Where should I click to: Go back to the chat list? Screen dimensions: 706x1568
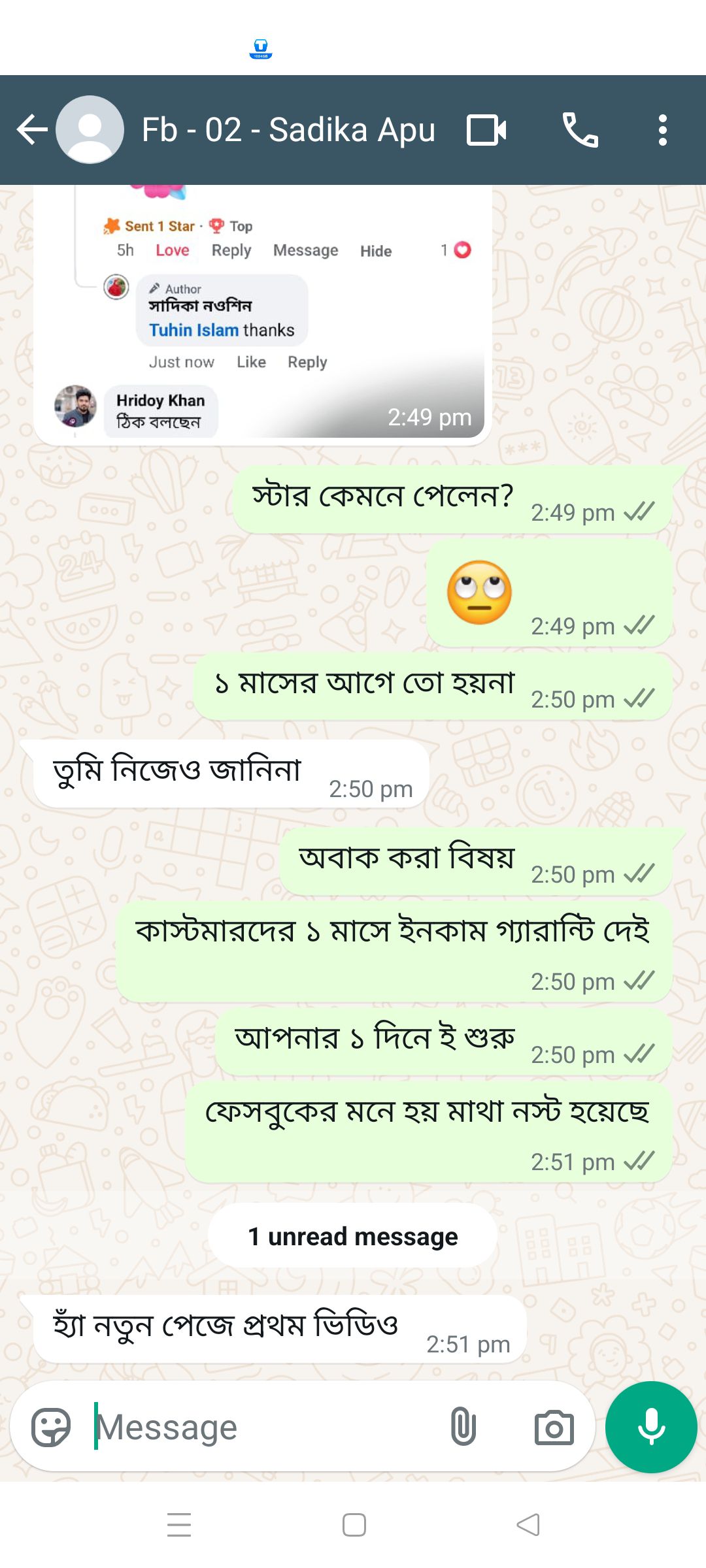(x=32, y=129)
